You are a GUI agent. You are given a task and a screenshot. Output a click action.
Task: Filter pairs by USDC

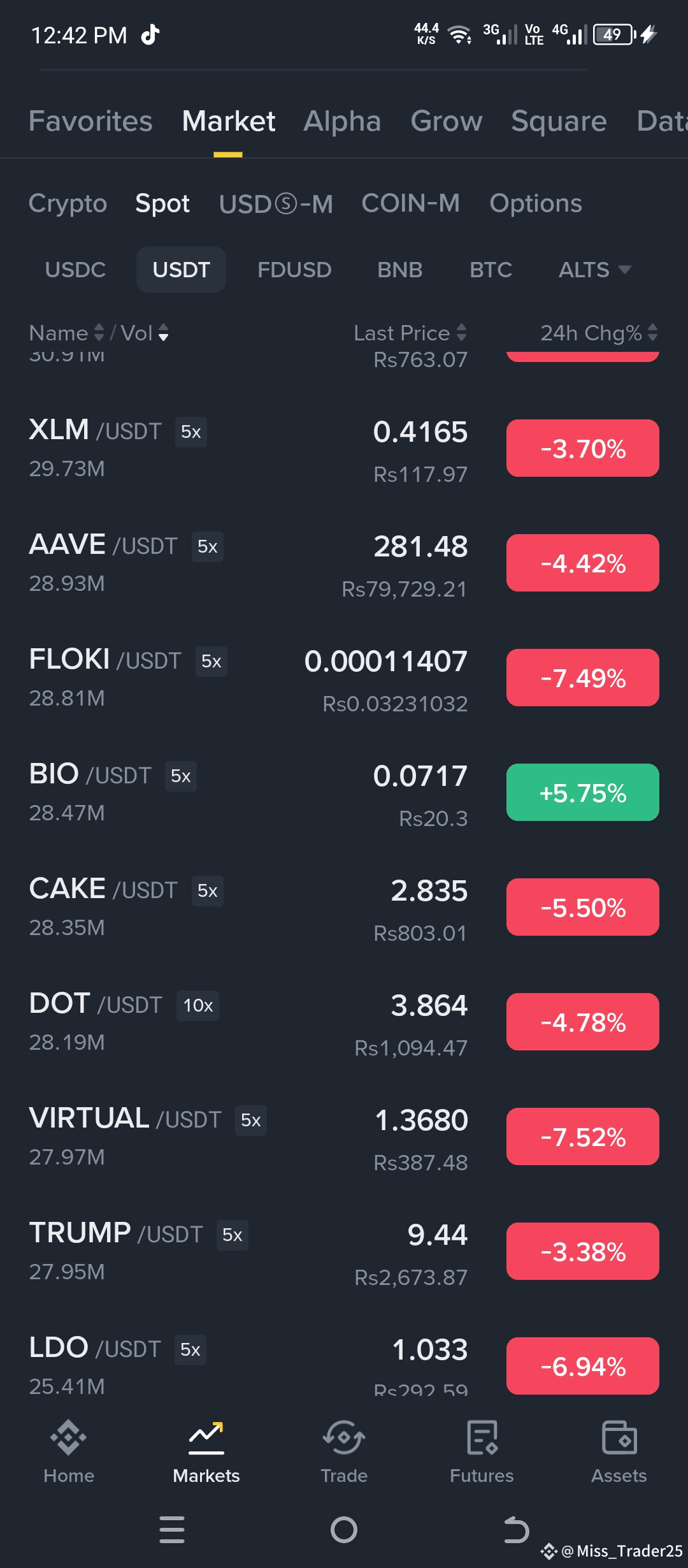click(x=75, y=270)
